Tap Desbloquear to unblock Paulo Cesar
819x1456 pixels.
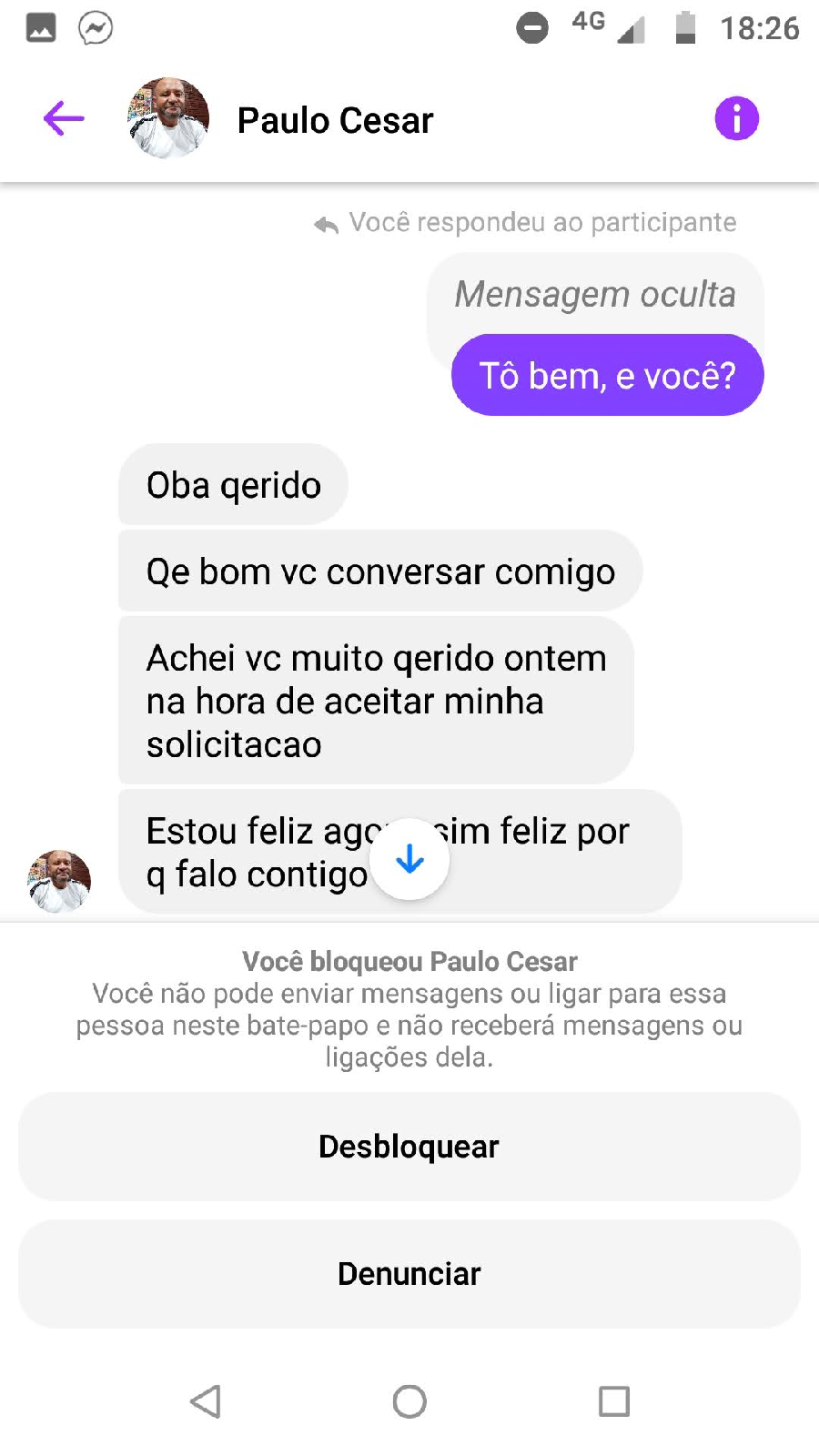(x=409, y=1147)
